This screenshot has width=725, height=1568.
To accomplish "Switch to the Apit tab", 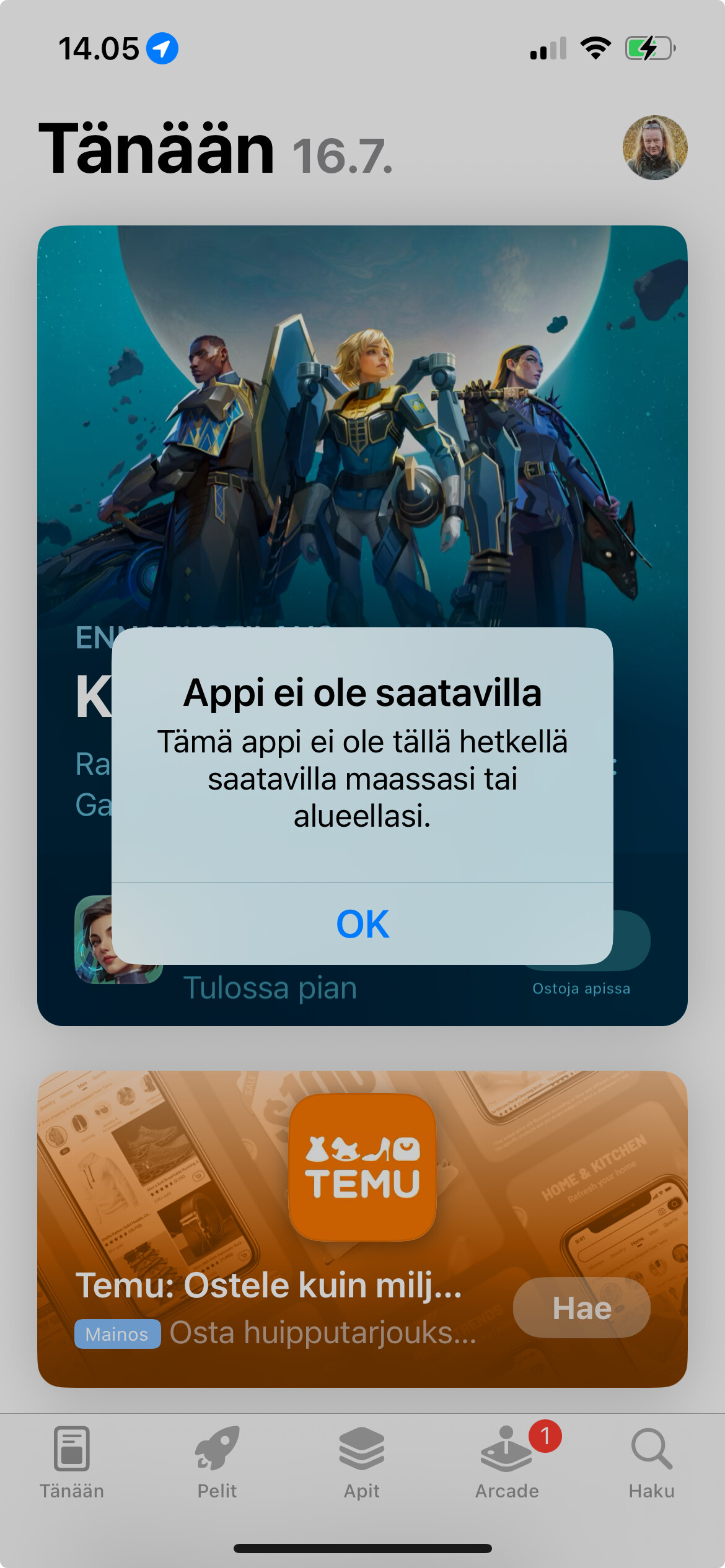I will (x=362, y=1463).
